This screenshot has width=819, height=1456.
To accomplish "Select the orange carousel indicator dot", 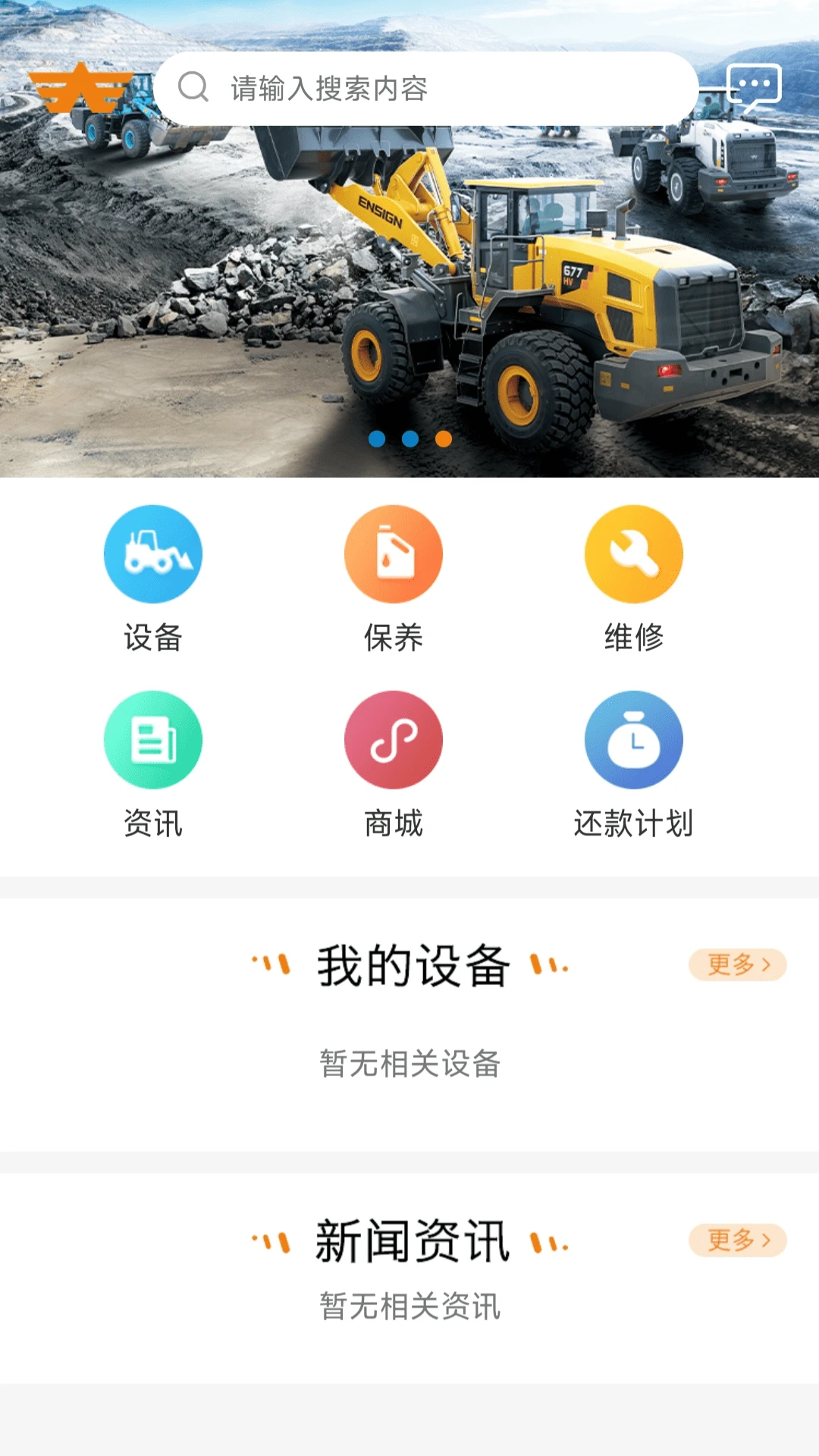I will tap(442, 438).
